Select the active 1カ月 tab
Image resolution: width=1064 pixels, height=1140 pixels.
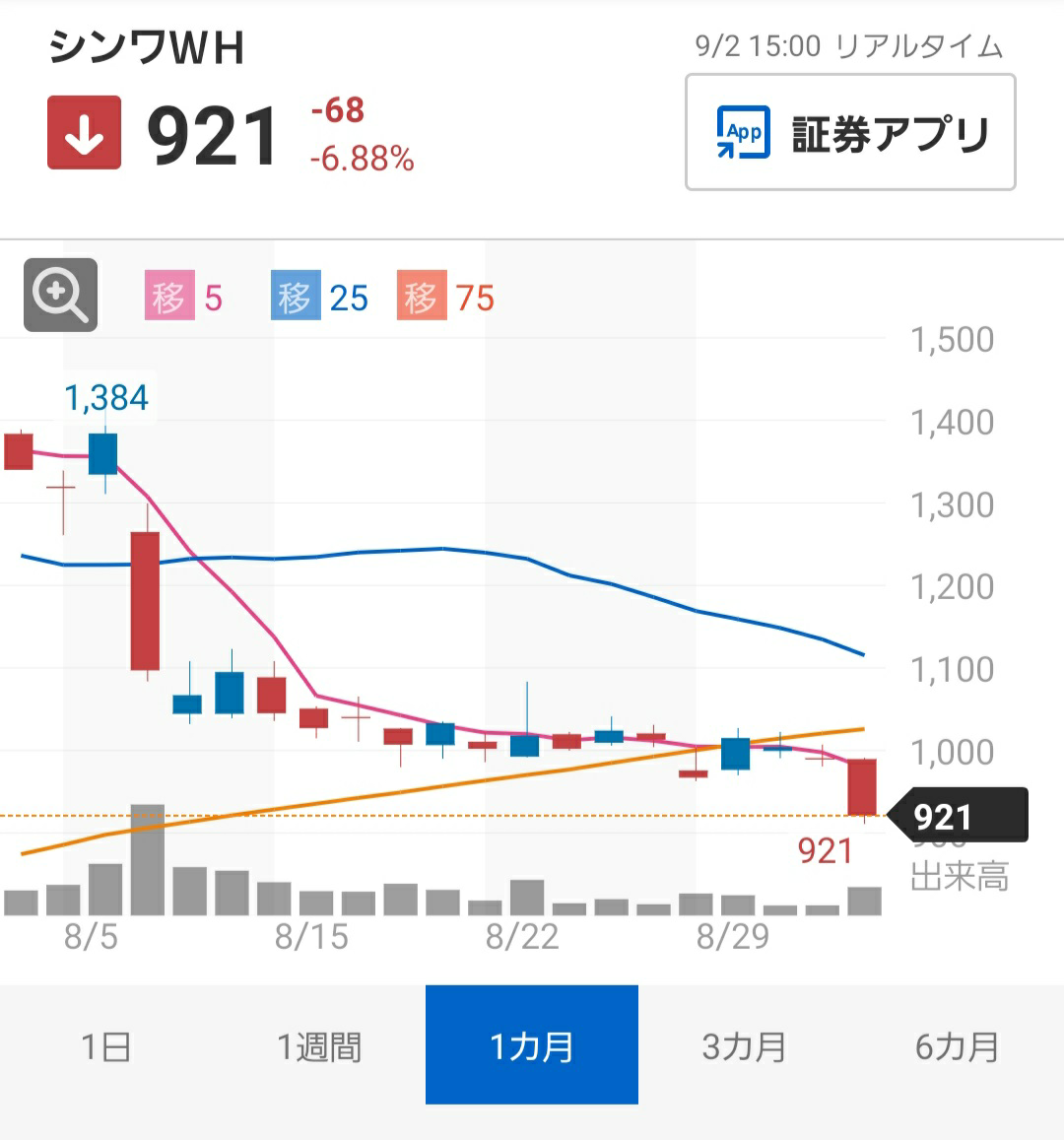531,1048
